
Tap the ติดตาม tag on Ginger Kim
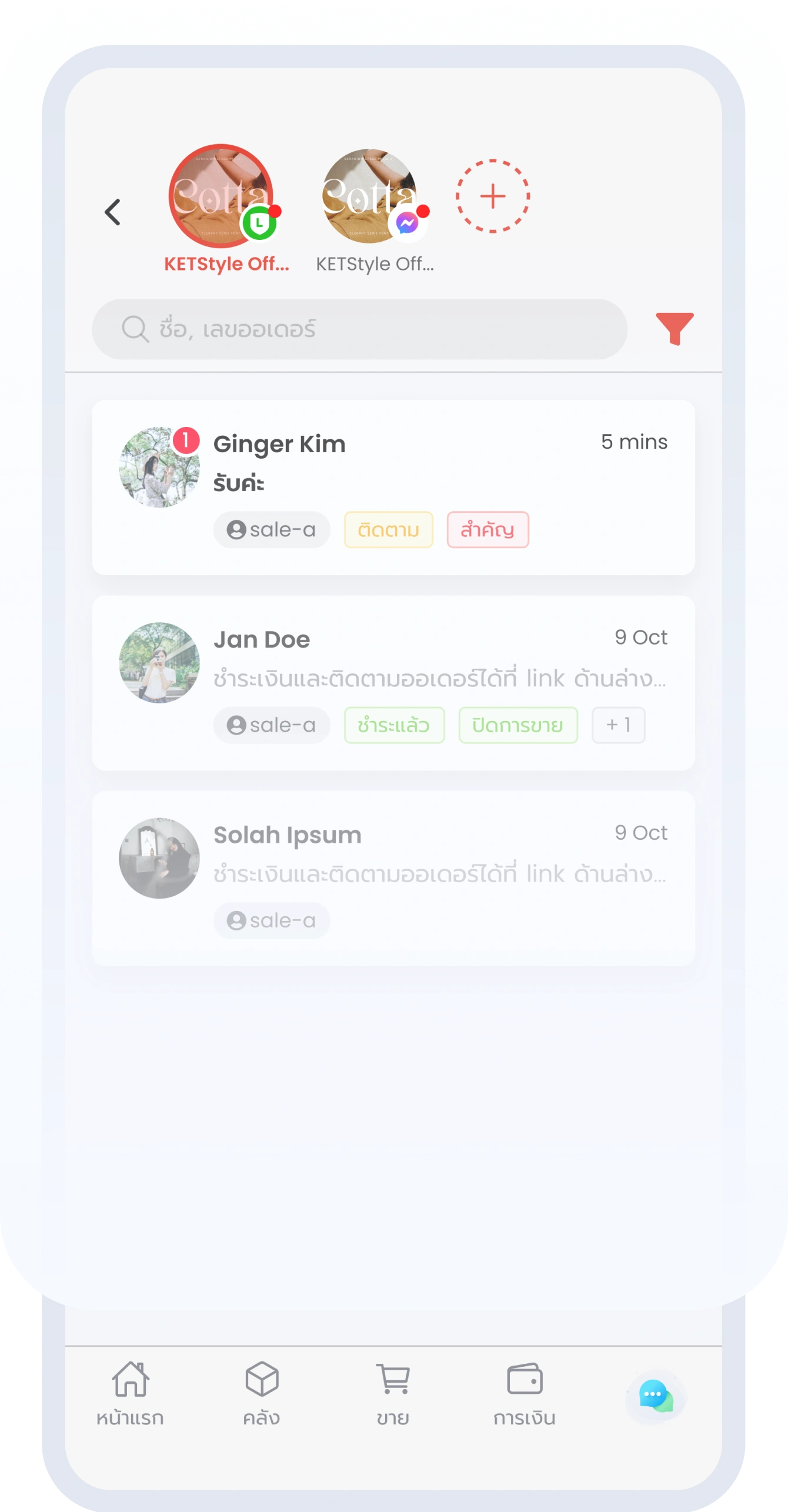pos(388,529)
